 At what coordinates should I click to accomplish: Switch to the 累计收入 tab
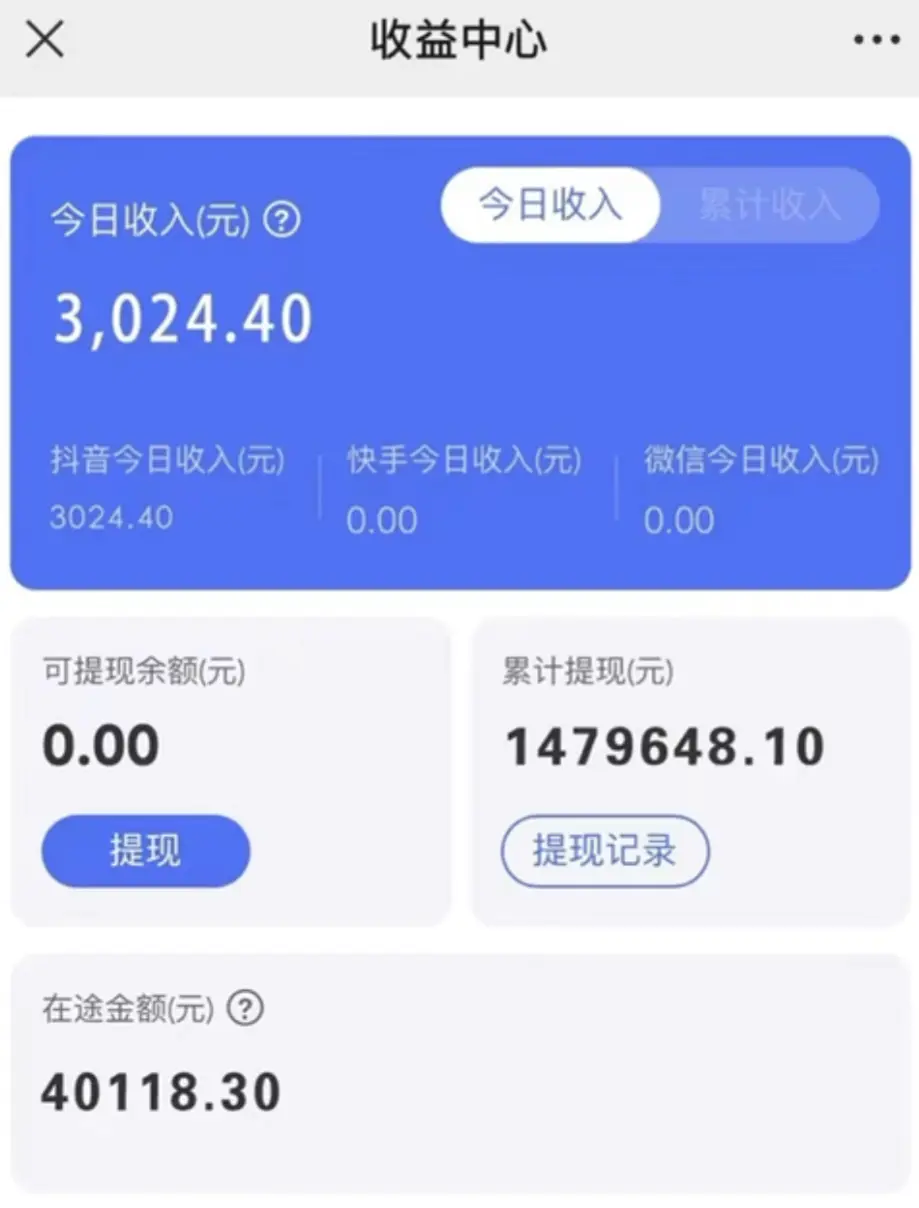(x=769, y=205)
